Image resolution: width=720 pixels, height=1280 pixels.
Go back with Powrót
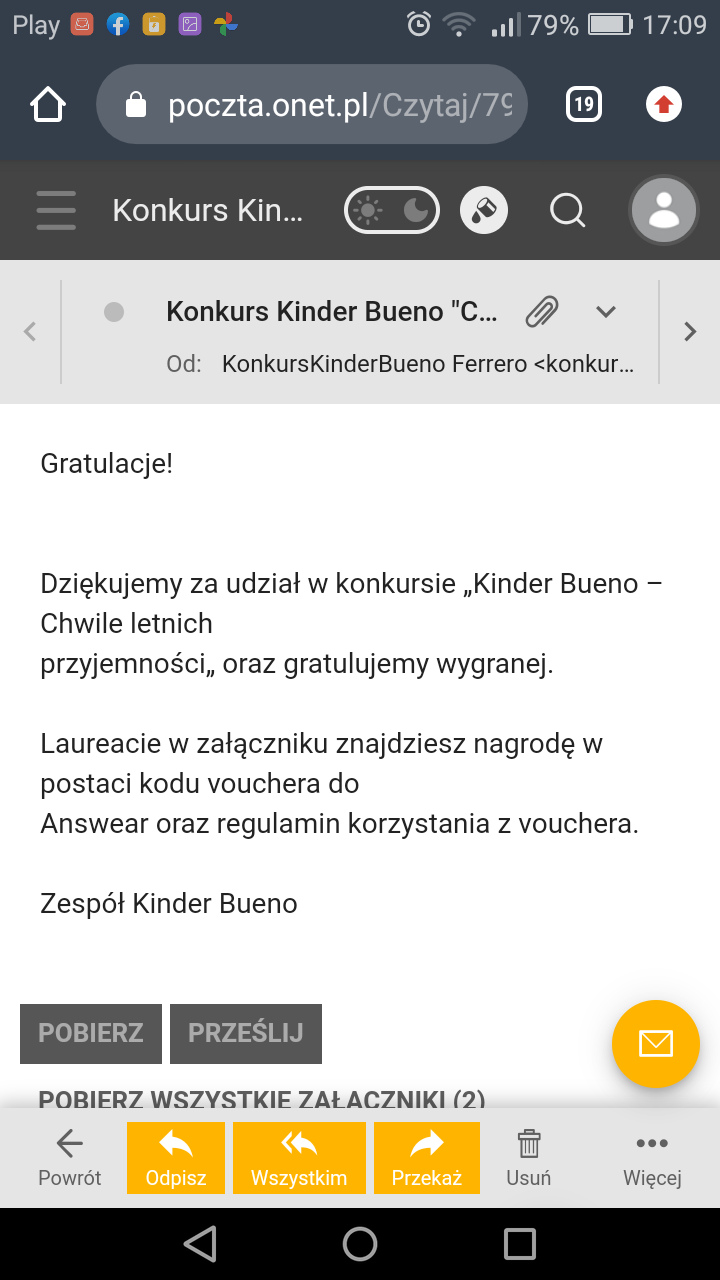pyautogui.click(x=69, y=1157)
